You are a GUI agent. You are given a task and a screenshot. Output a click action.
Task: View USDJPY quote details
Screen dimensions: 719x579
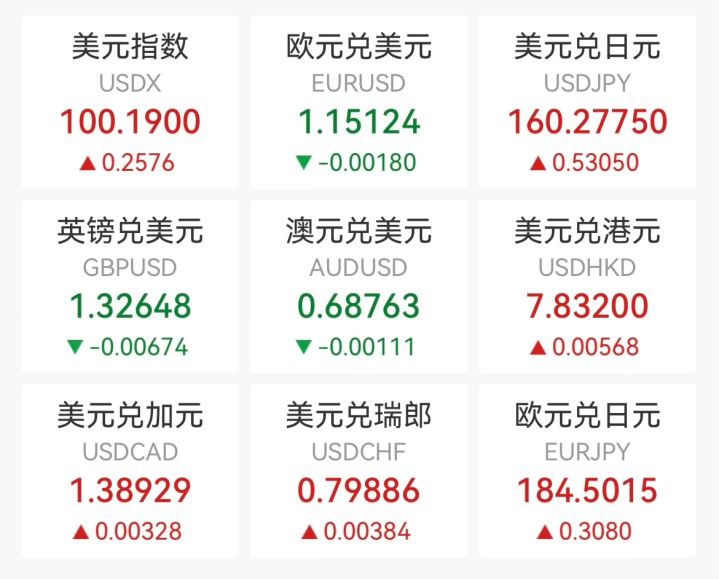click(x=587, y=102)
